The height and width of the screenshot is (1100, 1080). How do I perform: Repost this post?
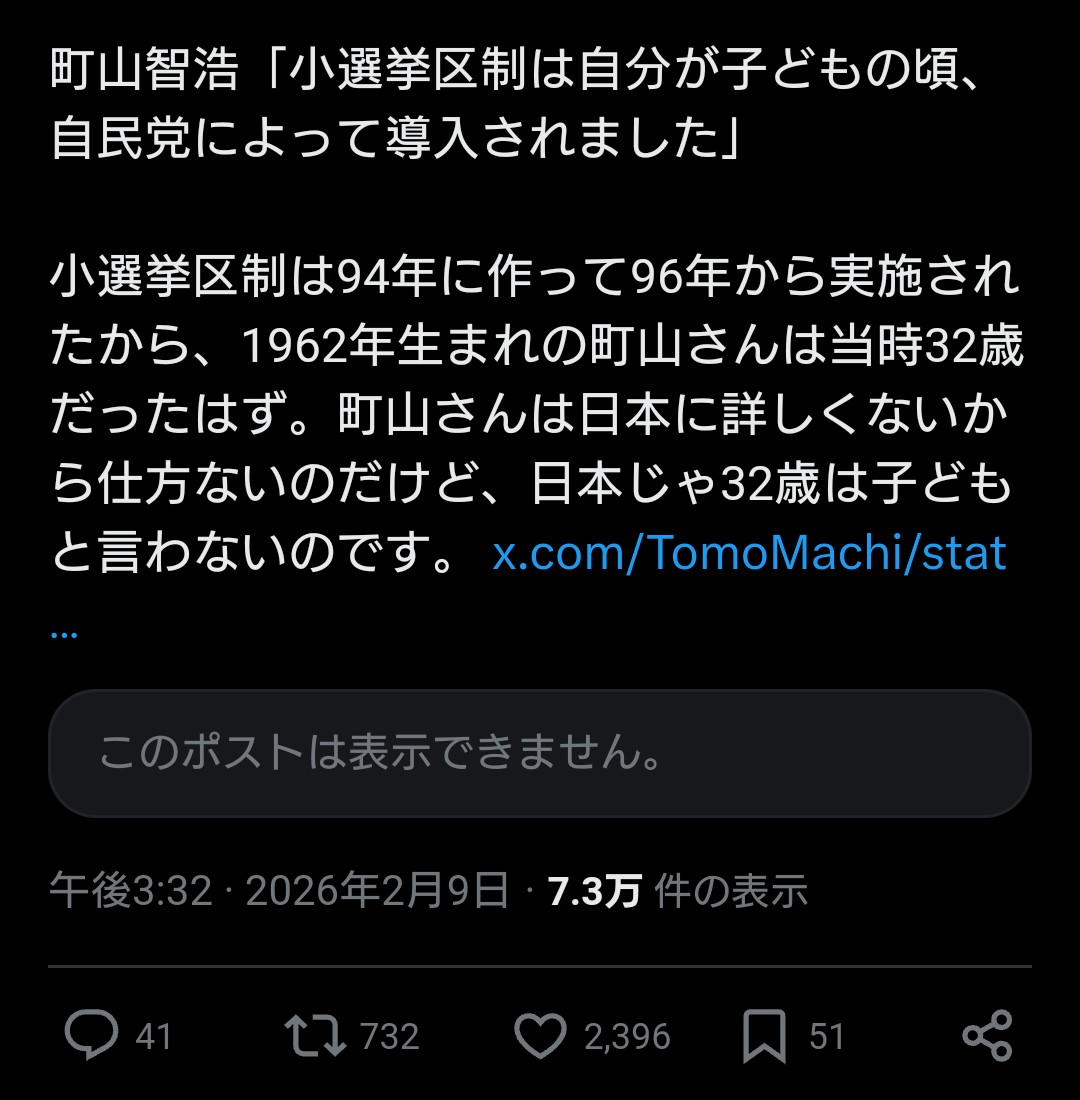(x=315, y=1035)
